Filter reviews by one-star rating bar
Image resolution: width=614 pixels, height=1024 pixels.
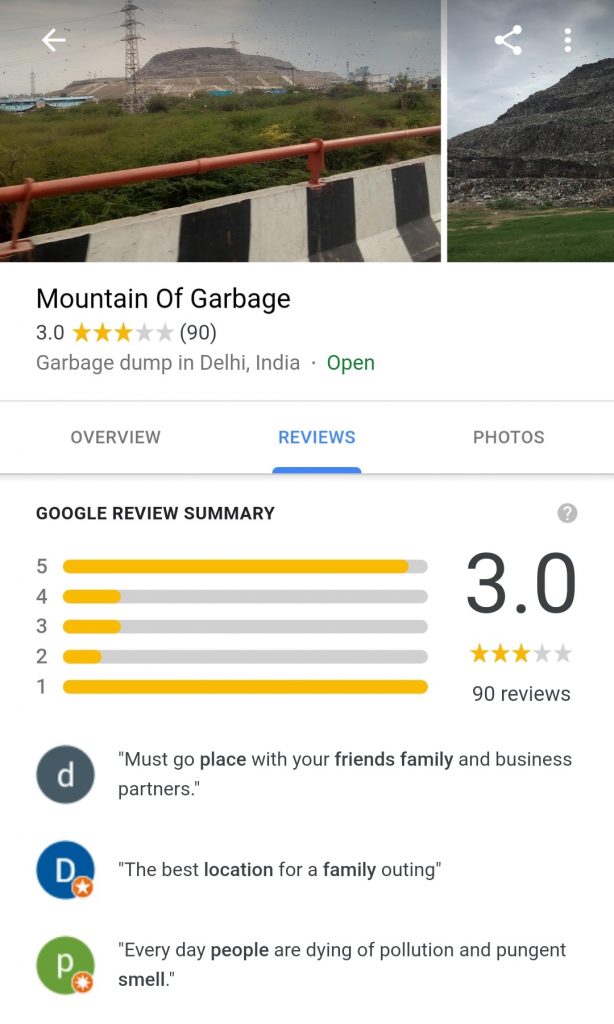(244, 687)
